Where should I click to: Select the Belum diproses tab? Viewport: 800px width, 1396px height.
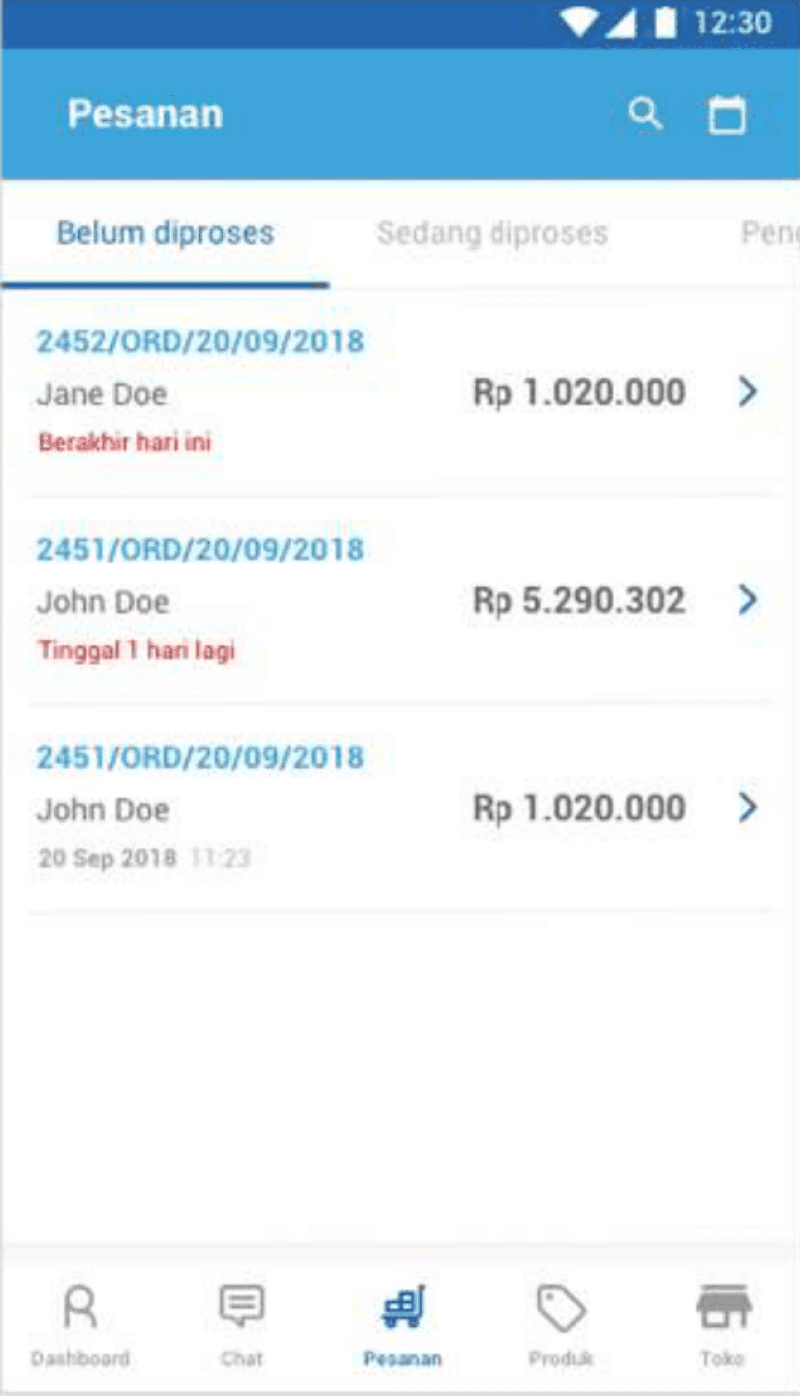[x=165, y=233]
